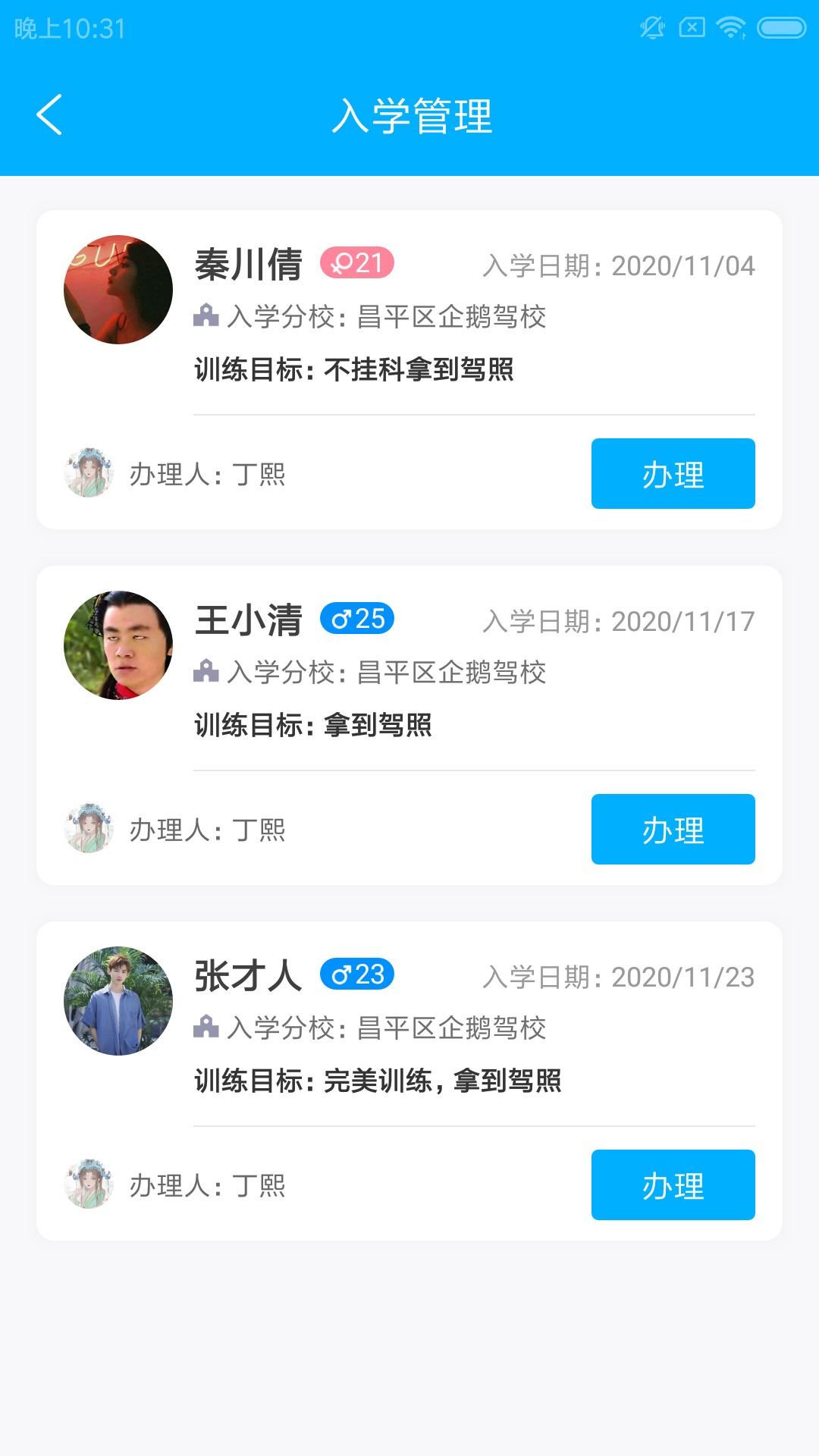
Task: Tap the male gender badge showing 23
Action: (x=356, y=974)
